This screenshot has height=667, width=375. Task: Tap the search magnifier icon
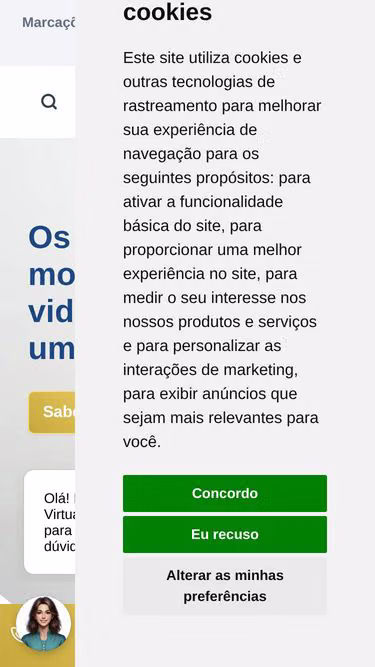49,102
